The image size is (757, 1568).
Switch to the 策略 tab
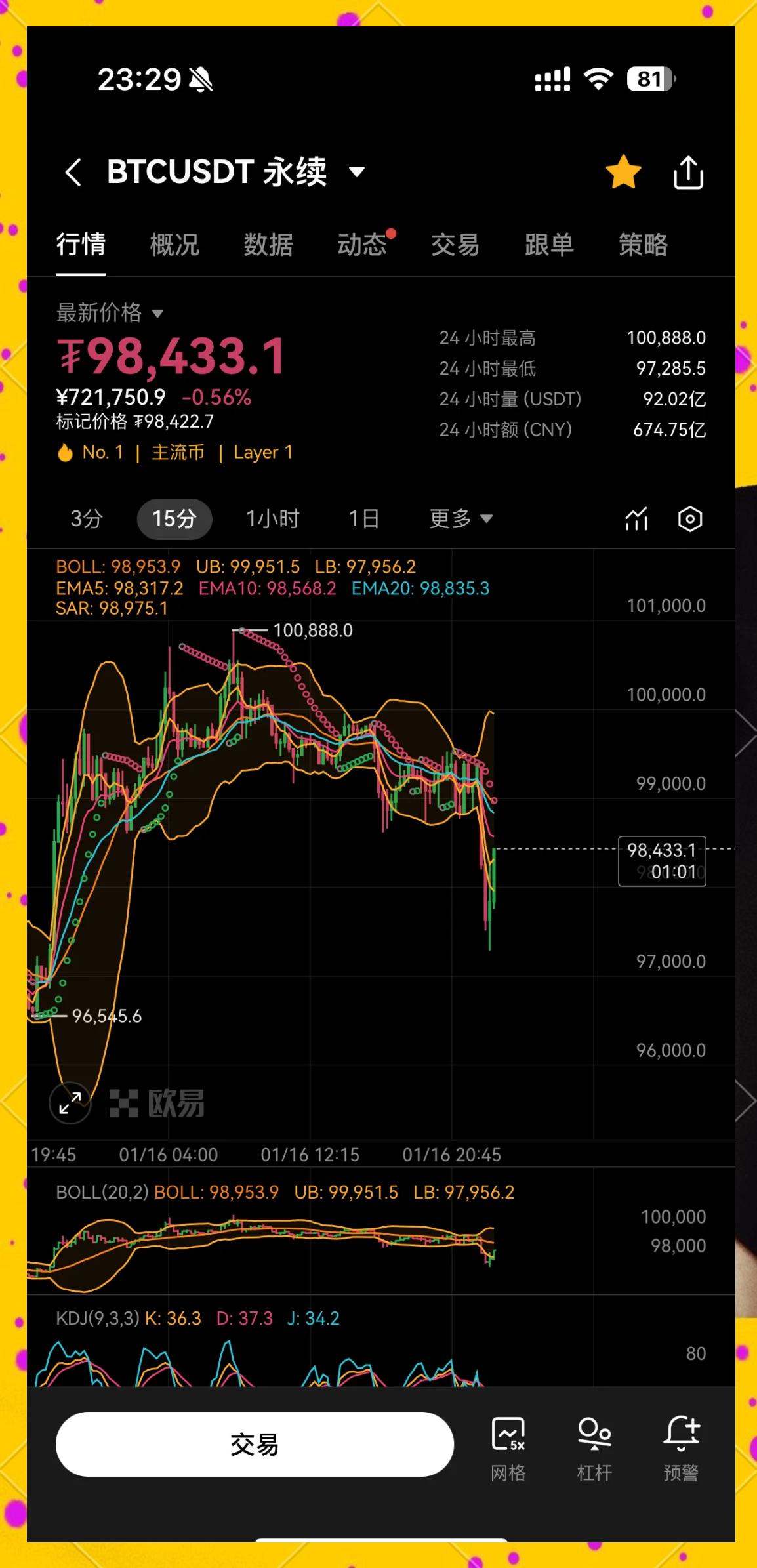pyautogui.click(x=643, y=245)
